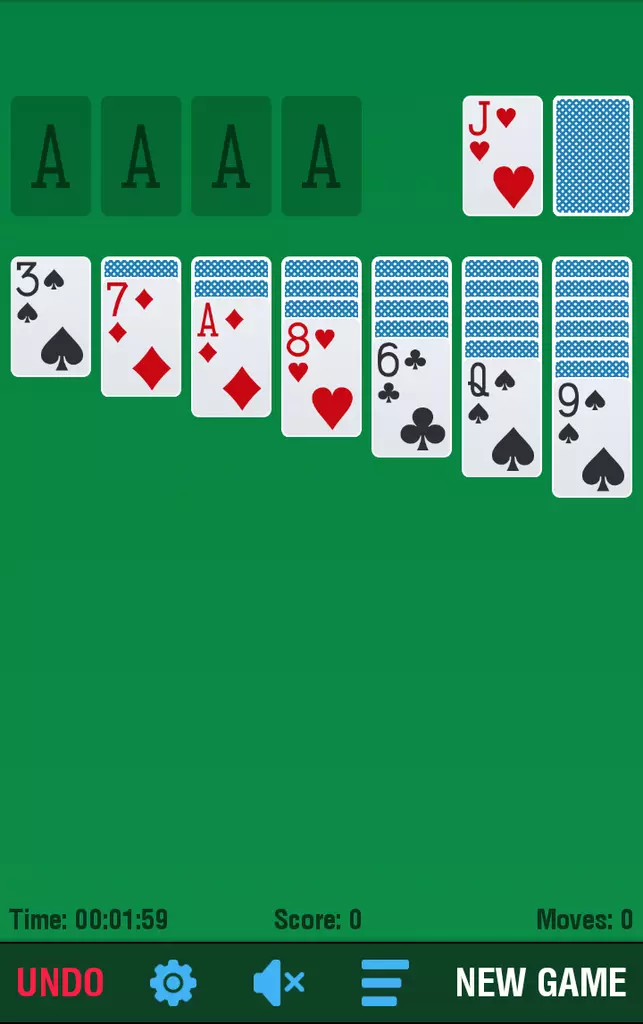Open the settings gear
The width and height of the screenshot is (643, 1024).
click(173, 983)
